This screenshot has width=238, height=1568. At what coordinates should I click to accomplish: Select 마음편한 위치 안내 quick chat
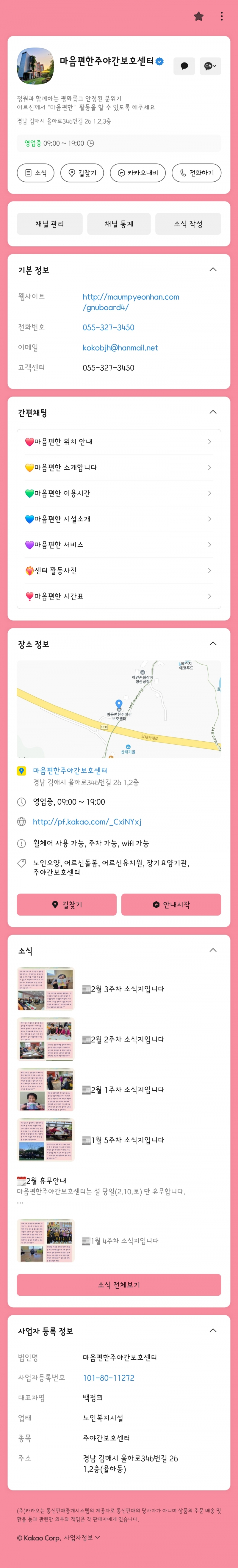click(119, 442)
